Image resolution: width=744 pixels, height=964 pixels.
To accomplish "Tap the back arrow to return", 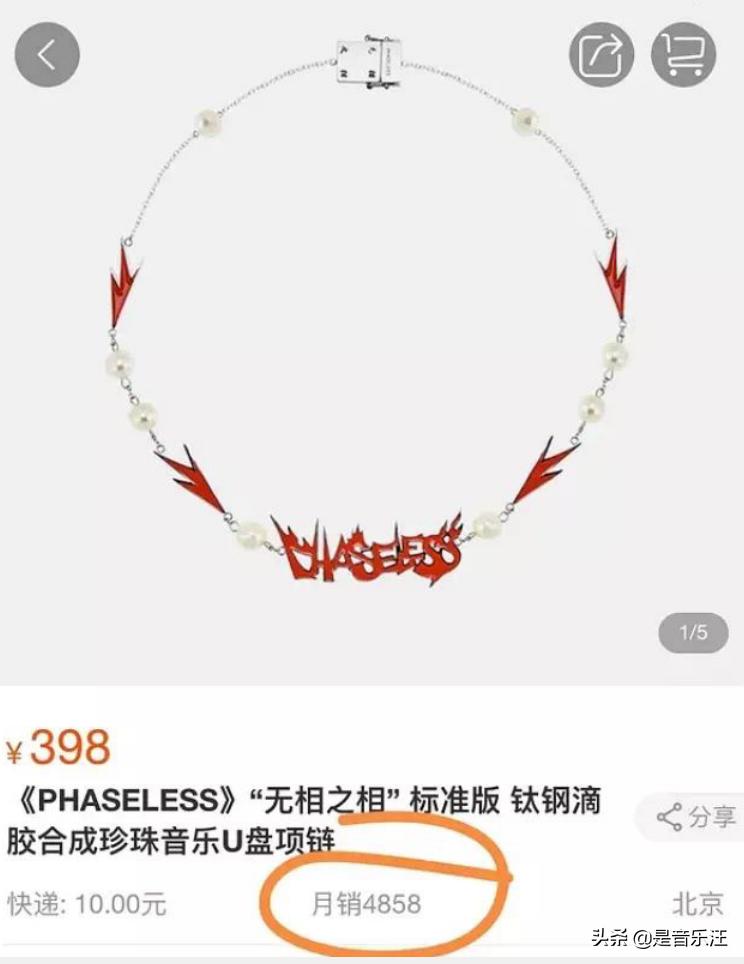I will pos(46,54).
